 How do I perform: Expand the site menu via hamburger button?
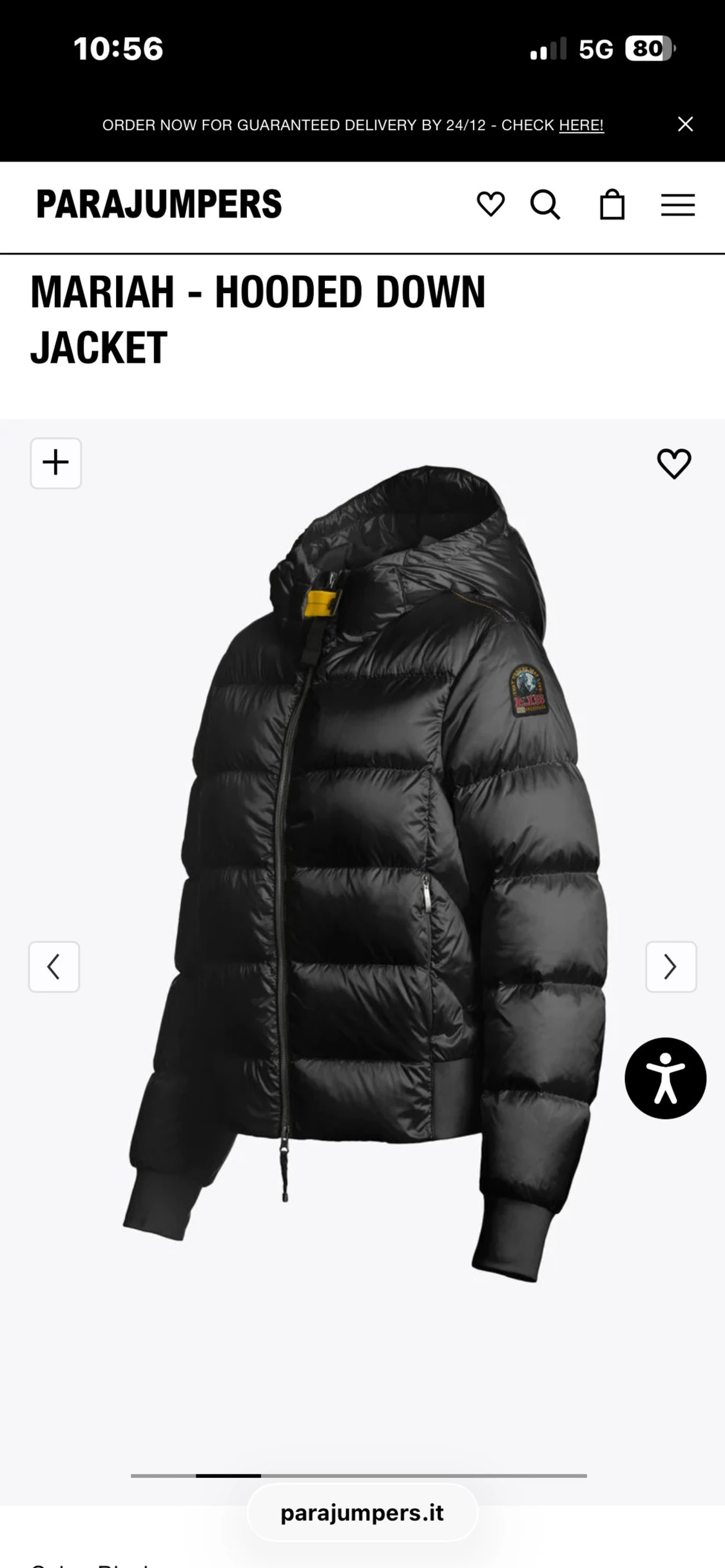coord(677,206)
